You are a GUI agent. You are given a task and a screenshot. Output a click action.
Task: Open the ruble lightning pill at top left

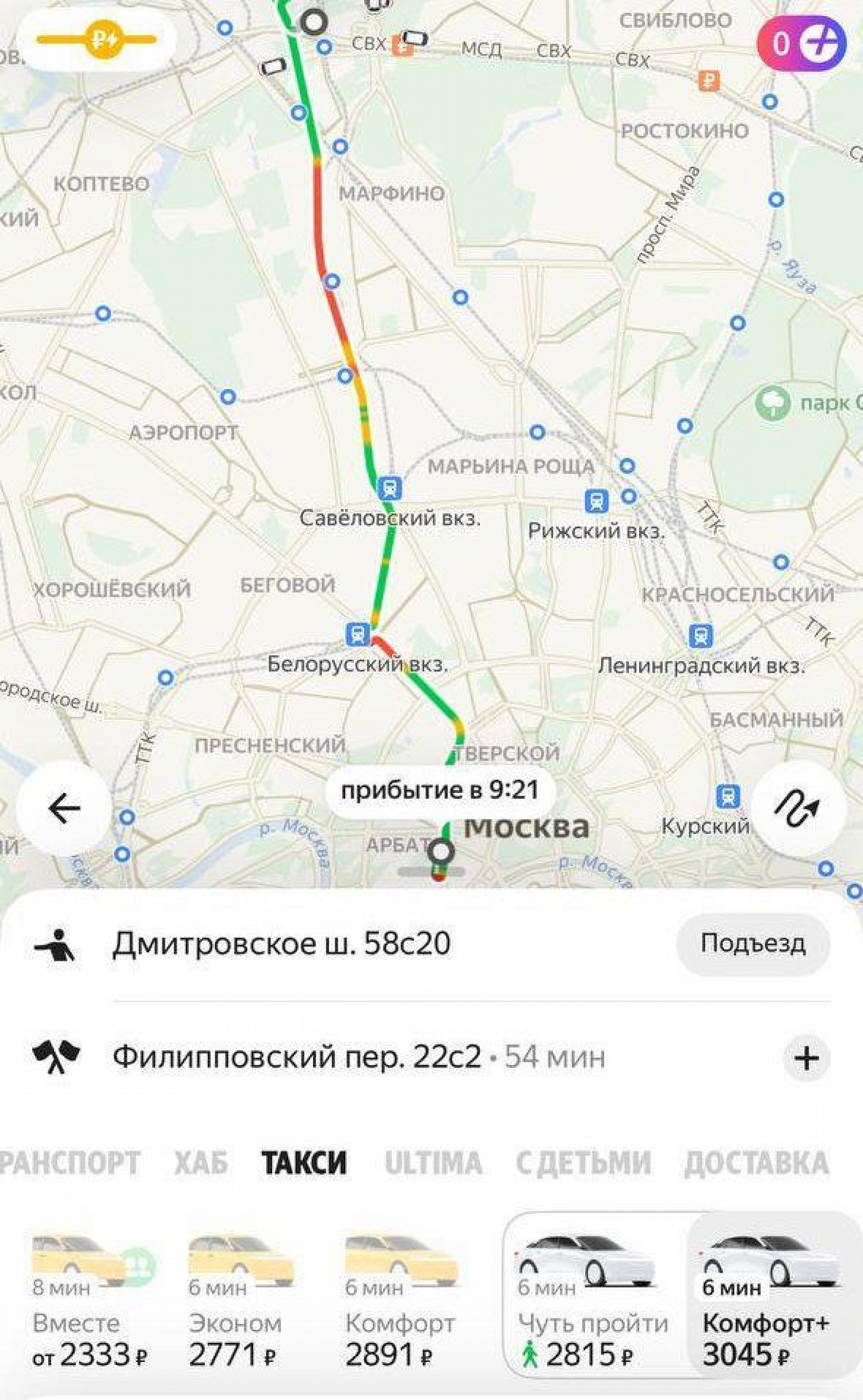pyautogui.click(x=97, y=40)
